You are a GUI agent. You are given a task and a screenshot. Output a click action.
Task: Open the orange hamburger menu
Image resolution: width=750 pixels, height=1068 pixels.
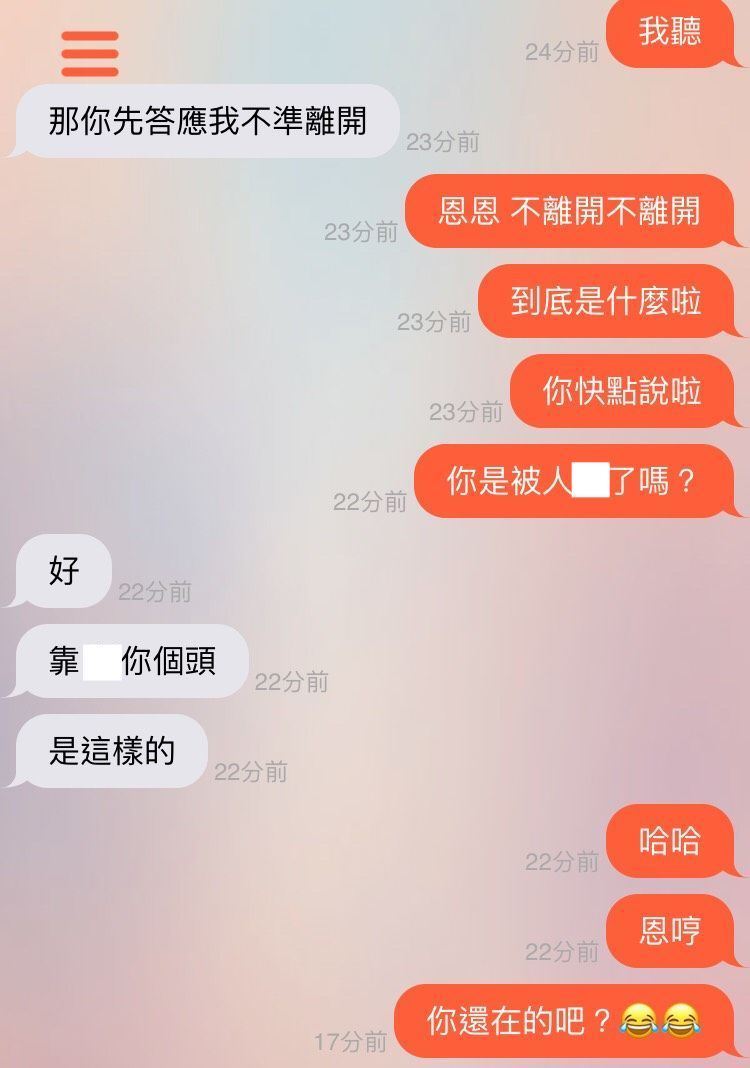coord(89,54)
